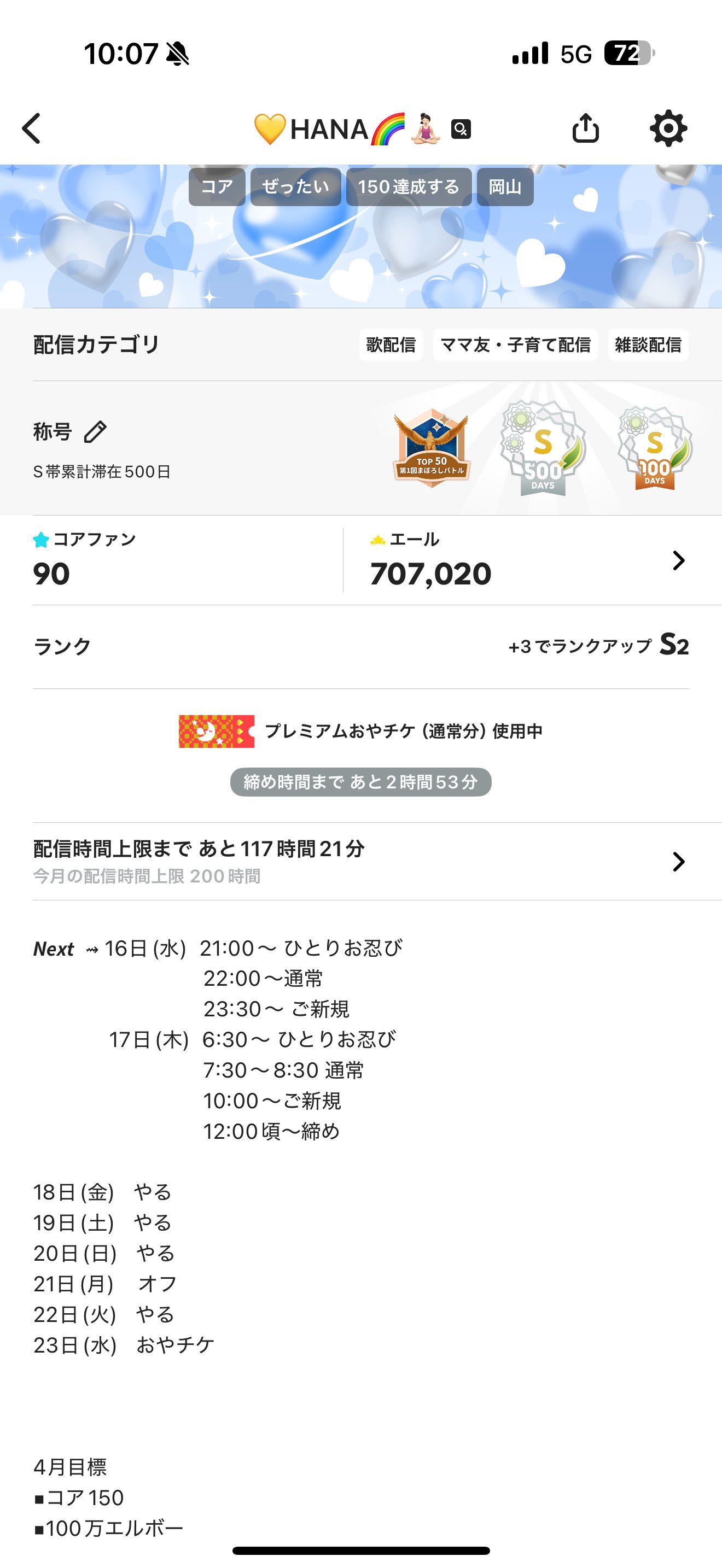722x1568 pixels.
Task: Select the ママ友・子育て配信 category chip
Action: (x=515, y=344)
